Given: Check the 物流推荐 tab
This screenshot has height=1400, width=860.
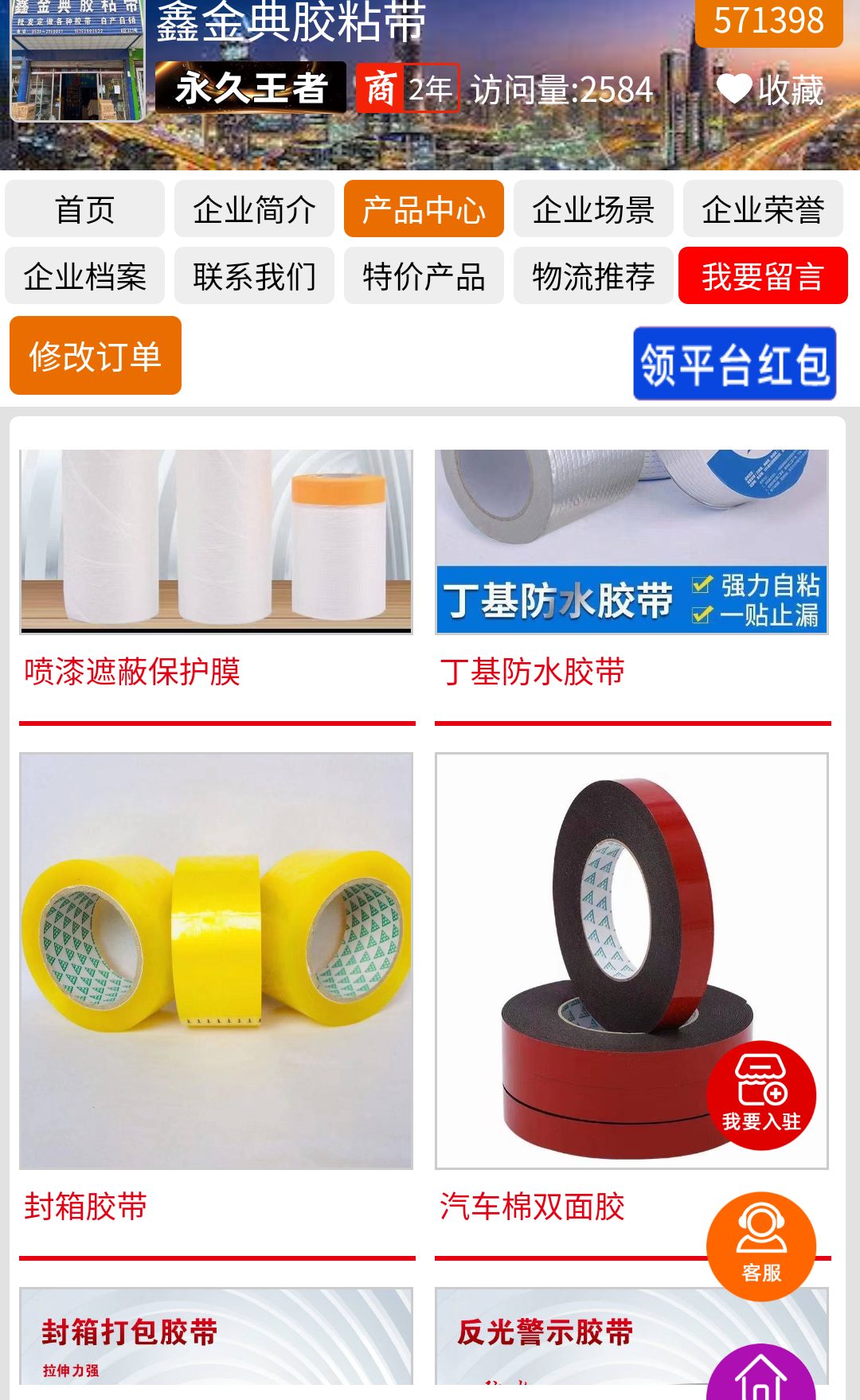Looking at the screenshot, I should [x=593, y=276].
